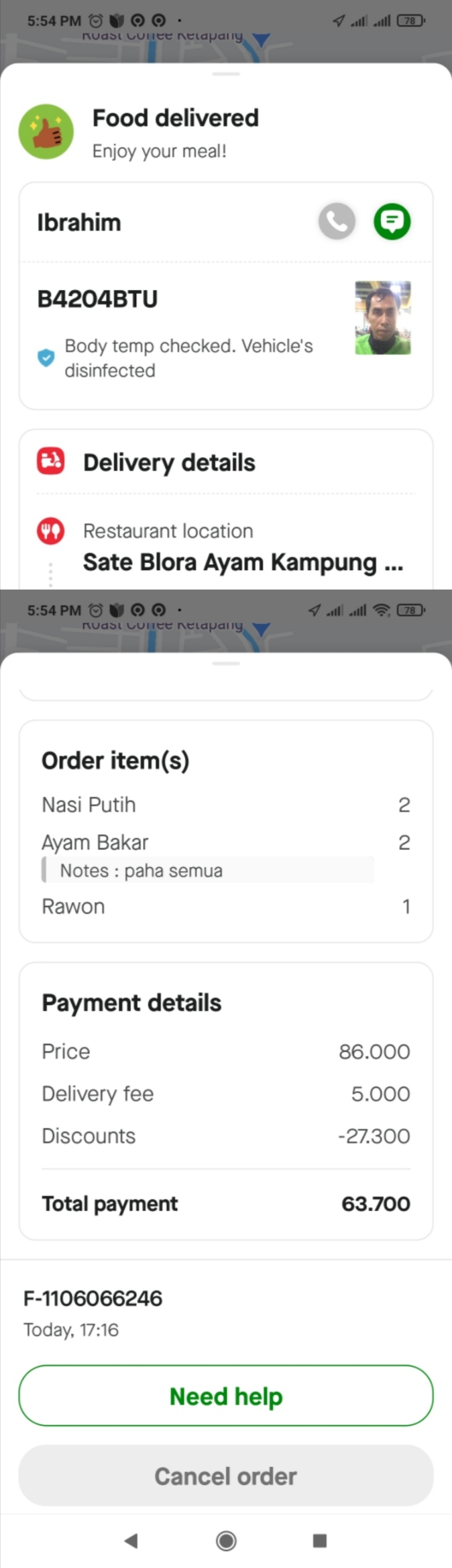This screenshot has height=1568, width=452.
Task: Open Sate Blora Ayam Kampung restaurant location
Action: pos(243,562)
